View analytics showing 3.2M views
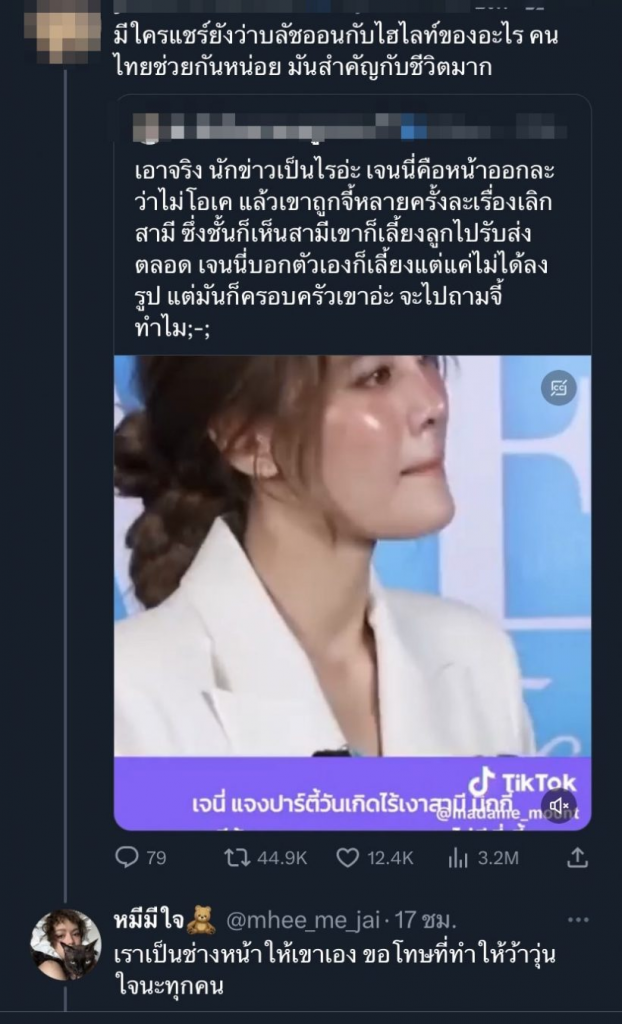This screenshot has height=1024, width=622. coord(483,857)
